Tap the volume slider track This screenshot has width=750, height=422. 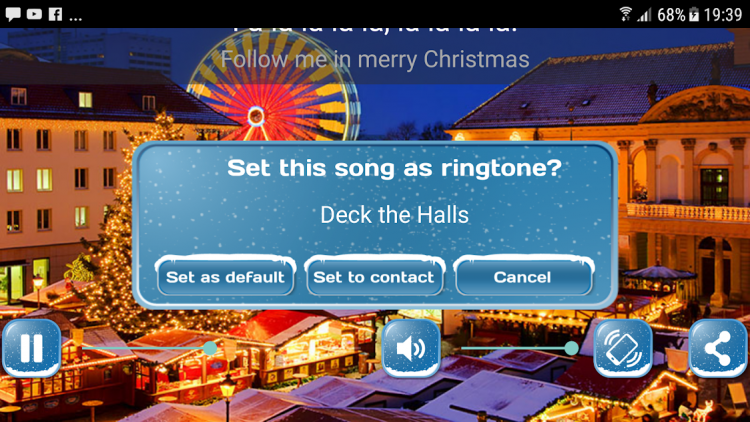(x=515, y=348)
